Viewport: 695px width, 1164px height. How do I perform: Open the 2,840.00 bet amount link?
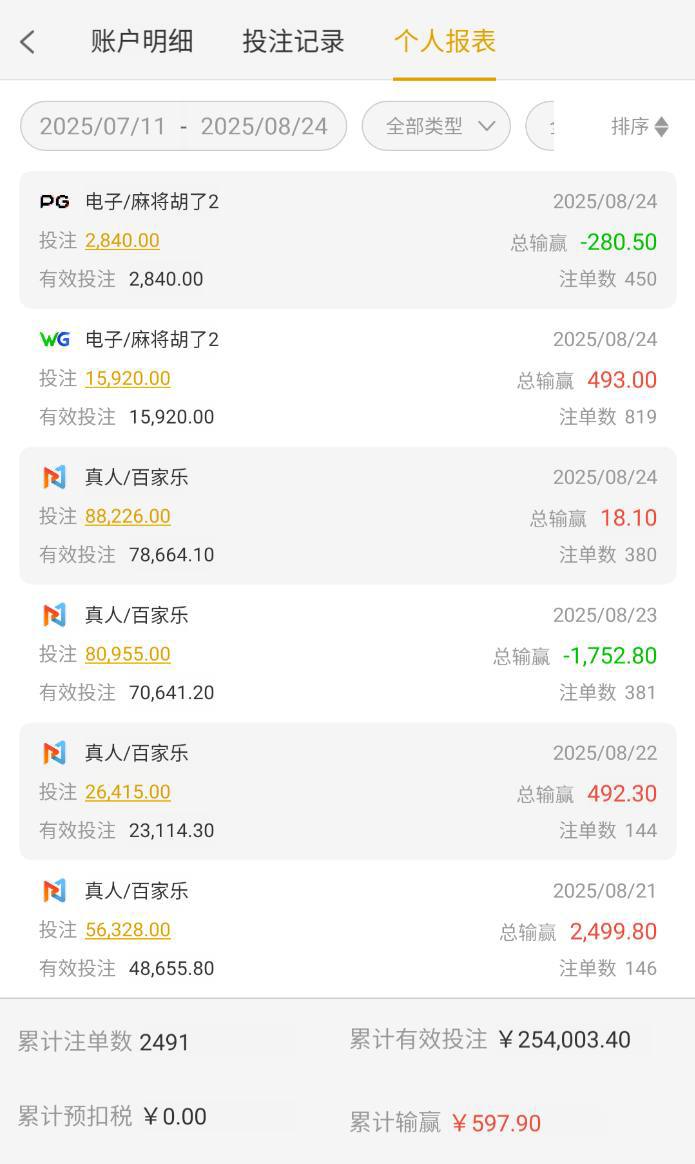pyautogui.click(x=122, y=241)
